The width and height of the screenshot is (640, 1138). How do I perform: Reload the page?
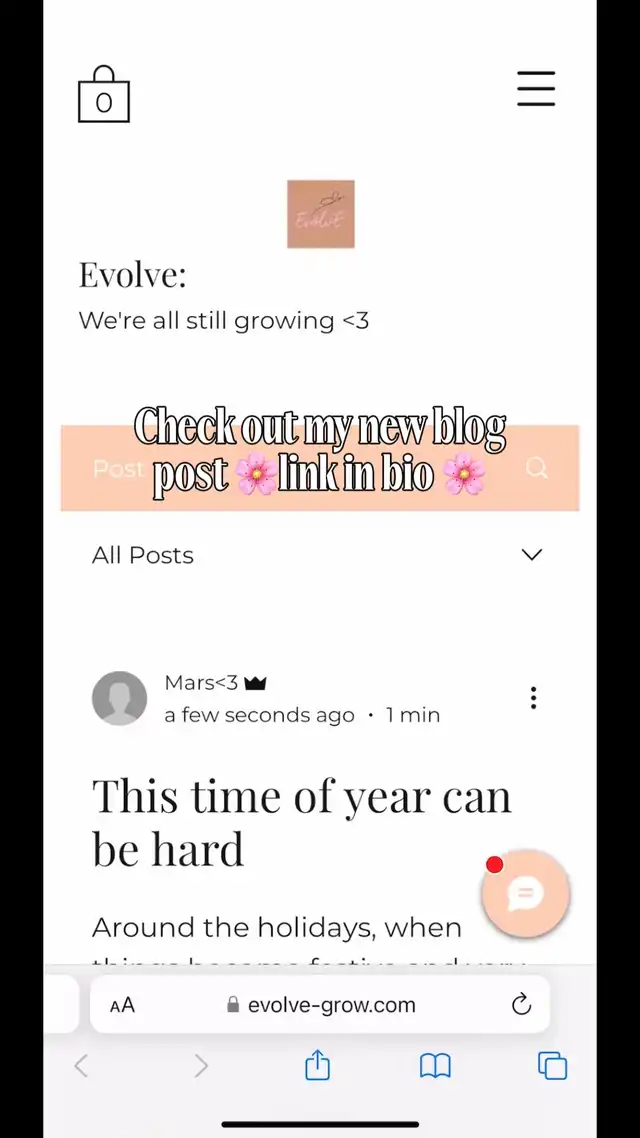[521, 1005]
